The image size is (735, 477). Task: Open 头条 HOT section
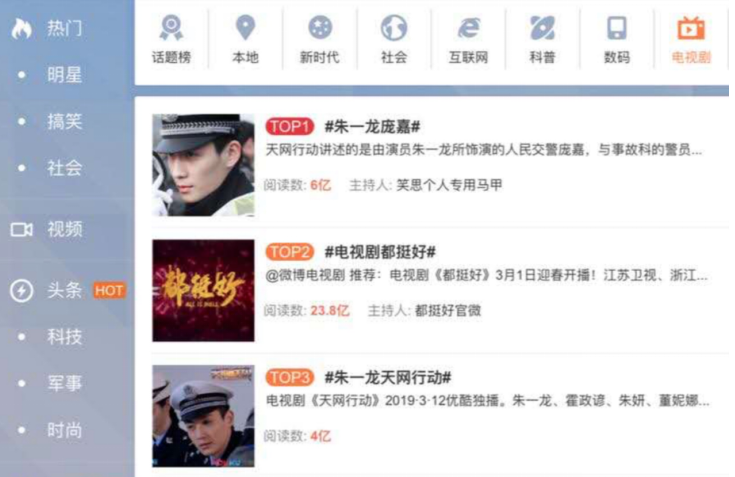pyautogui.click(x=66, y=290)
